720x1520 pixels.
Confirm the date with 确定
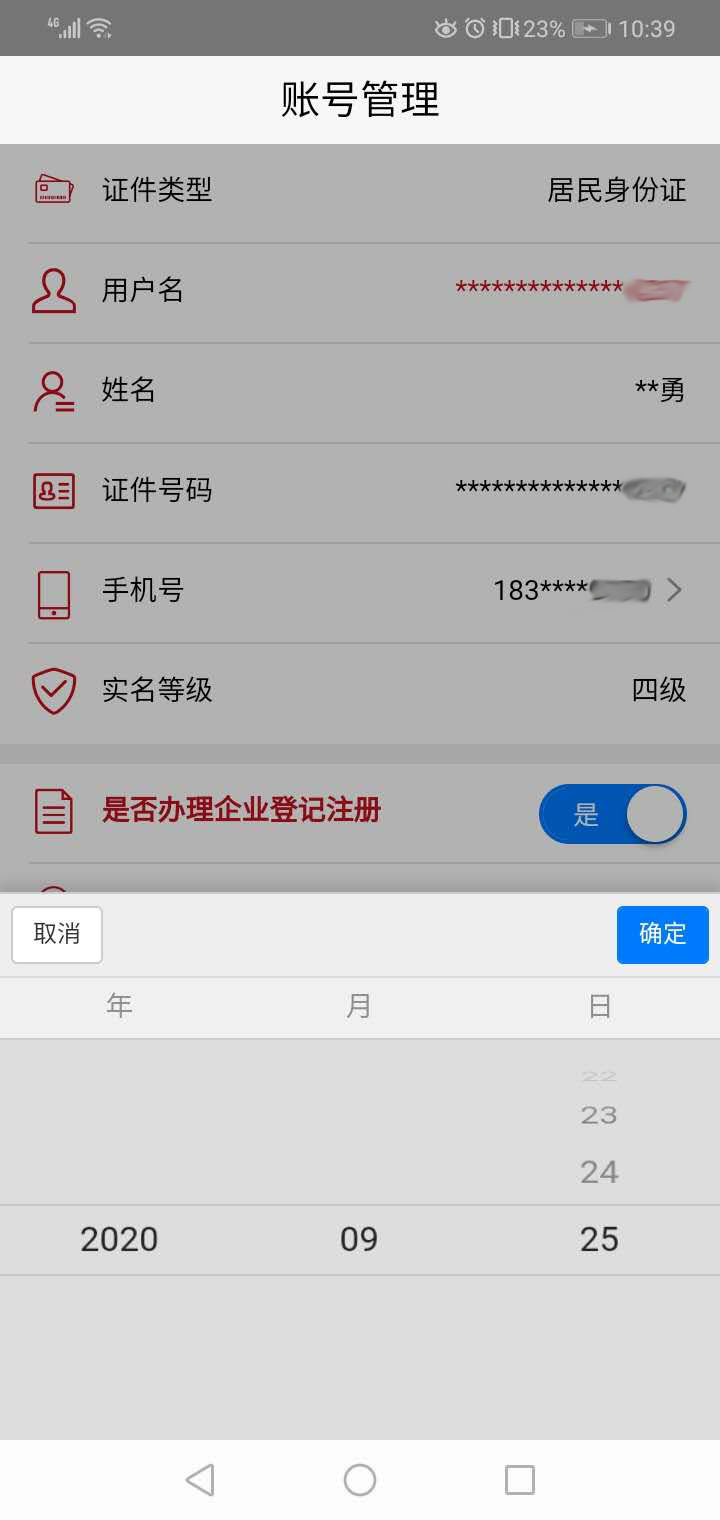click(x=662, y=935)
